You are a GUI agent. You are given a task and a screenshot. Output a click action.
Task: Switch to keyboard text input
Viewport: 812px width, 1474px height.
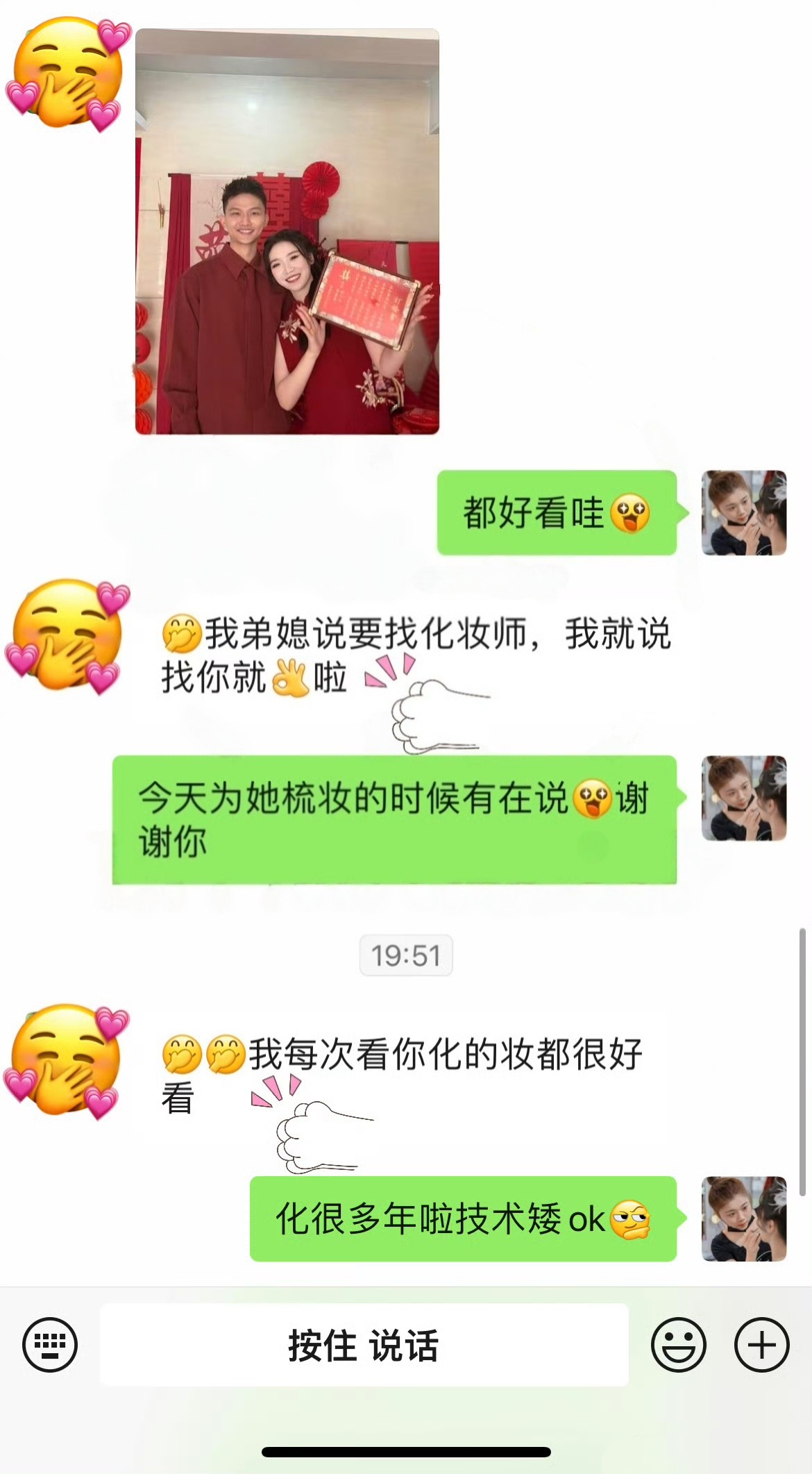pos(50,1344)
